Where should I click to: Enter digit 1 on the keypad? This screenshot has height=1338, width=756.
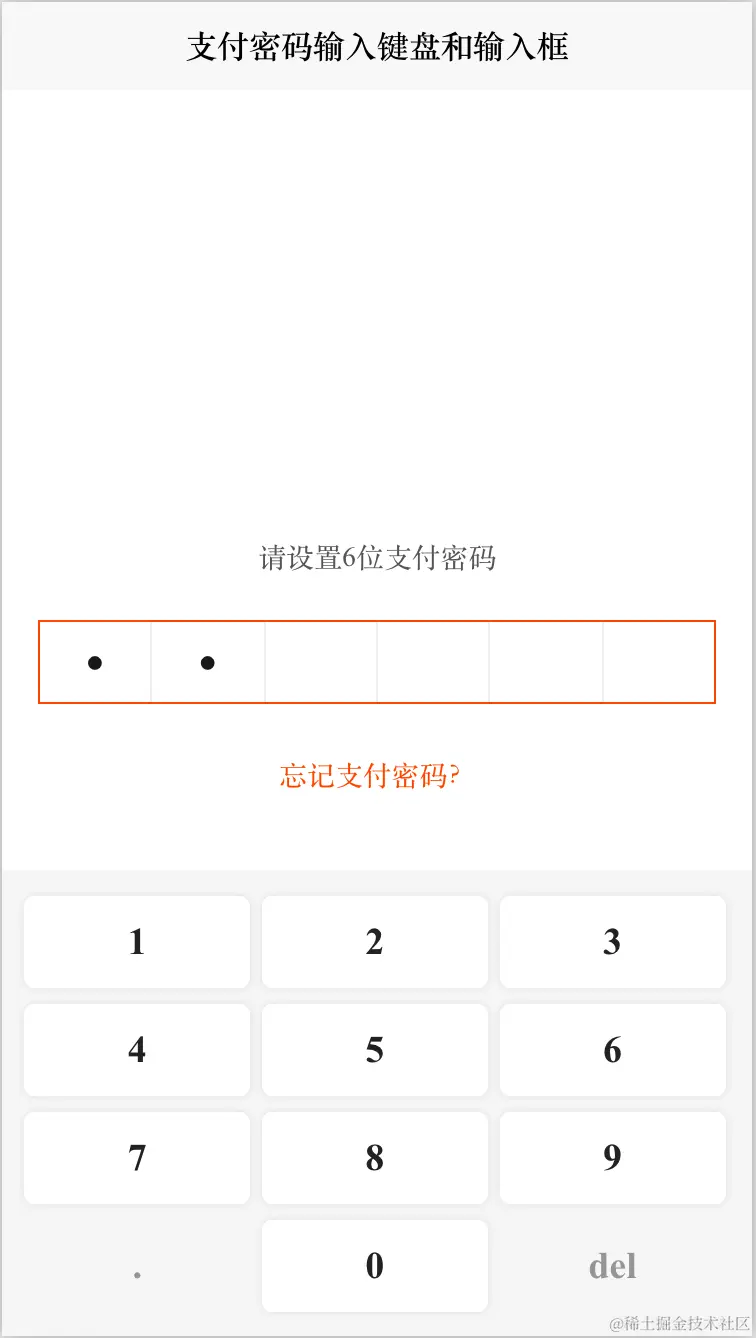pos(137,942)
